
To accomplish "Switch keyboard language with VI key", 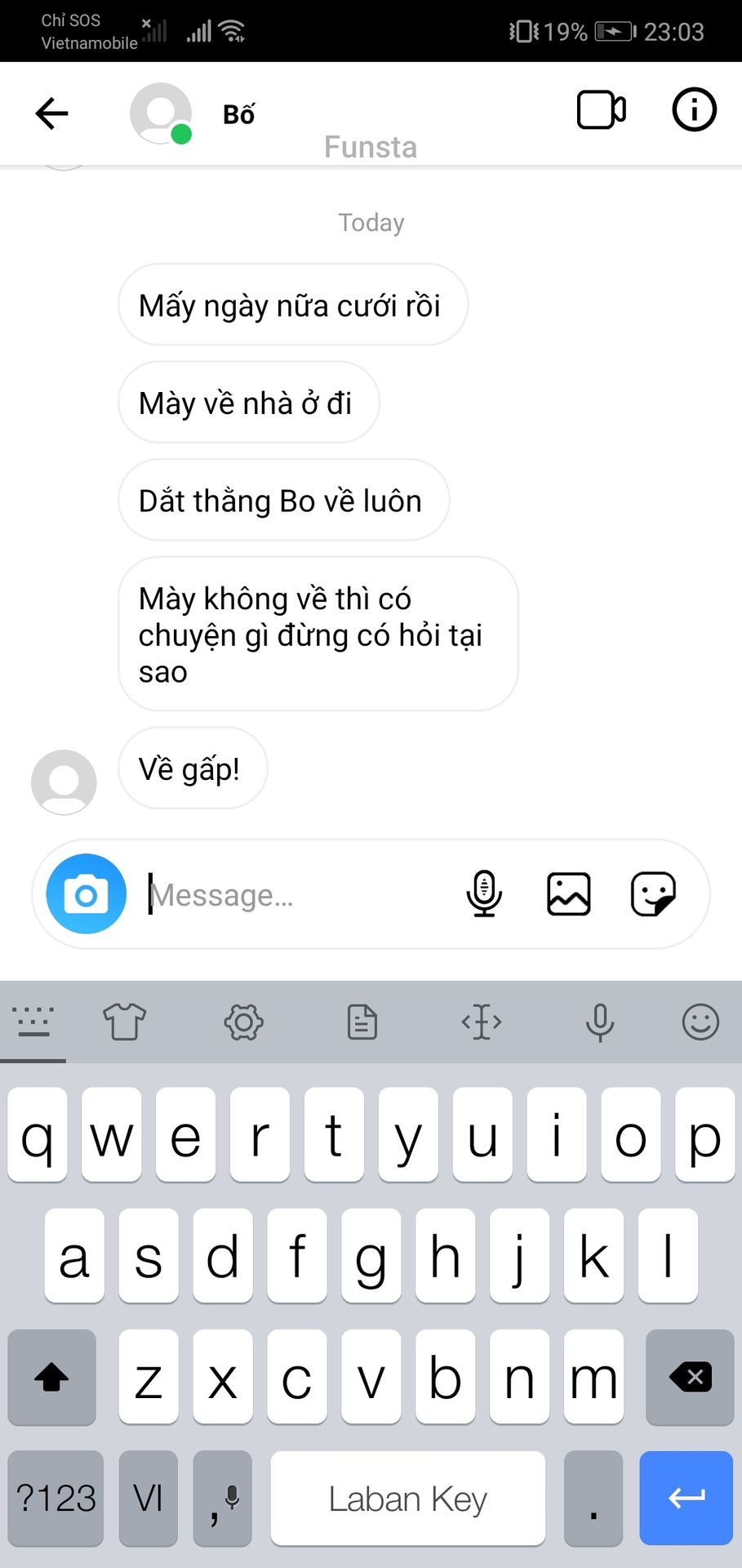I will click(x=148, y=1498).
